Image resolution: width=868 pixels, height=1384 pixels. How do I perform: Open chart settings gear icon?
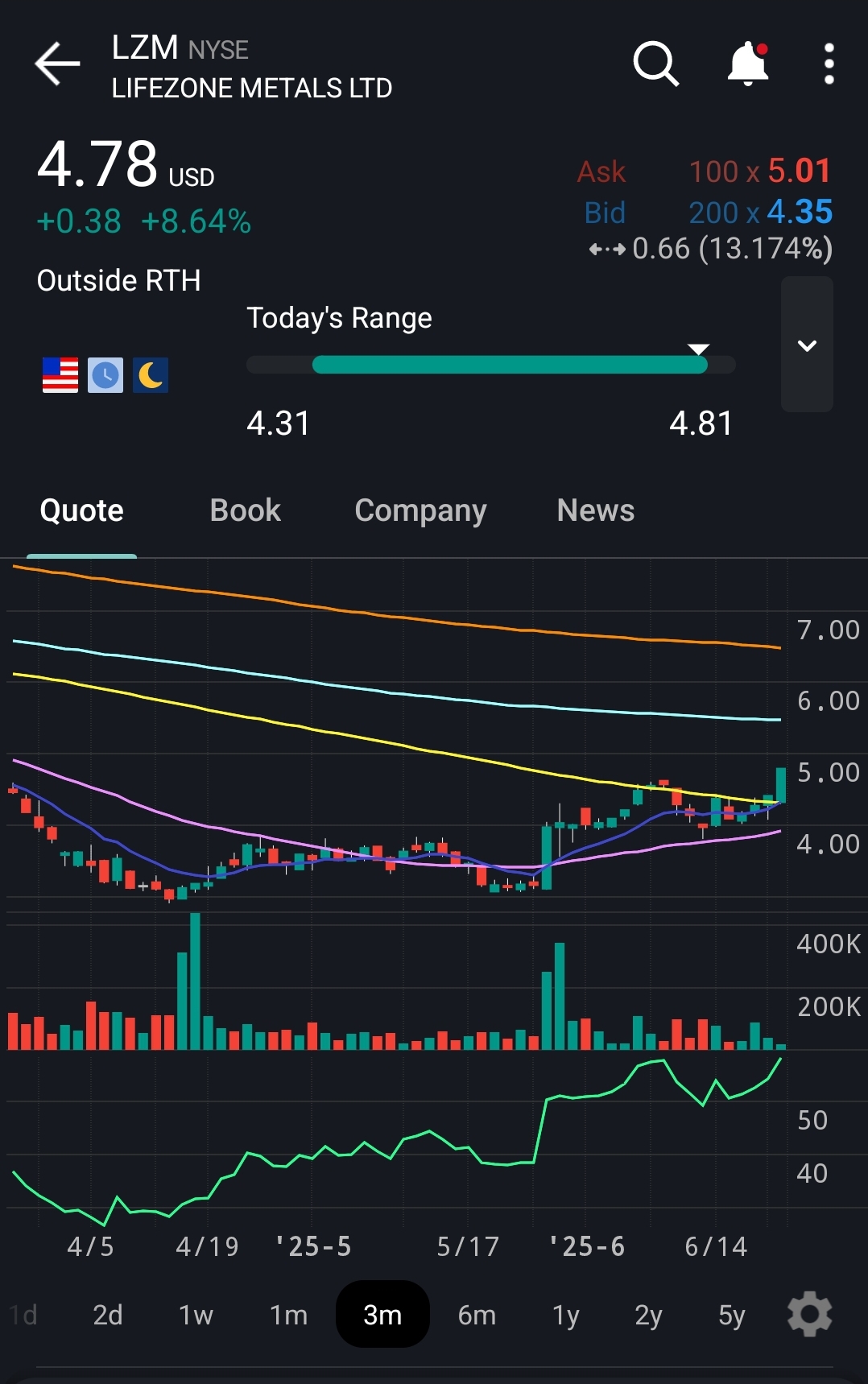click(809, 1314)
